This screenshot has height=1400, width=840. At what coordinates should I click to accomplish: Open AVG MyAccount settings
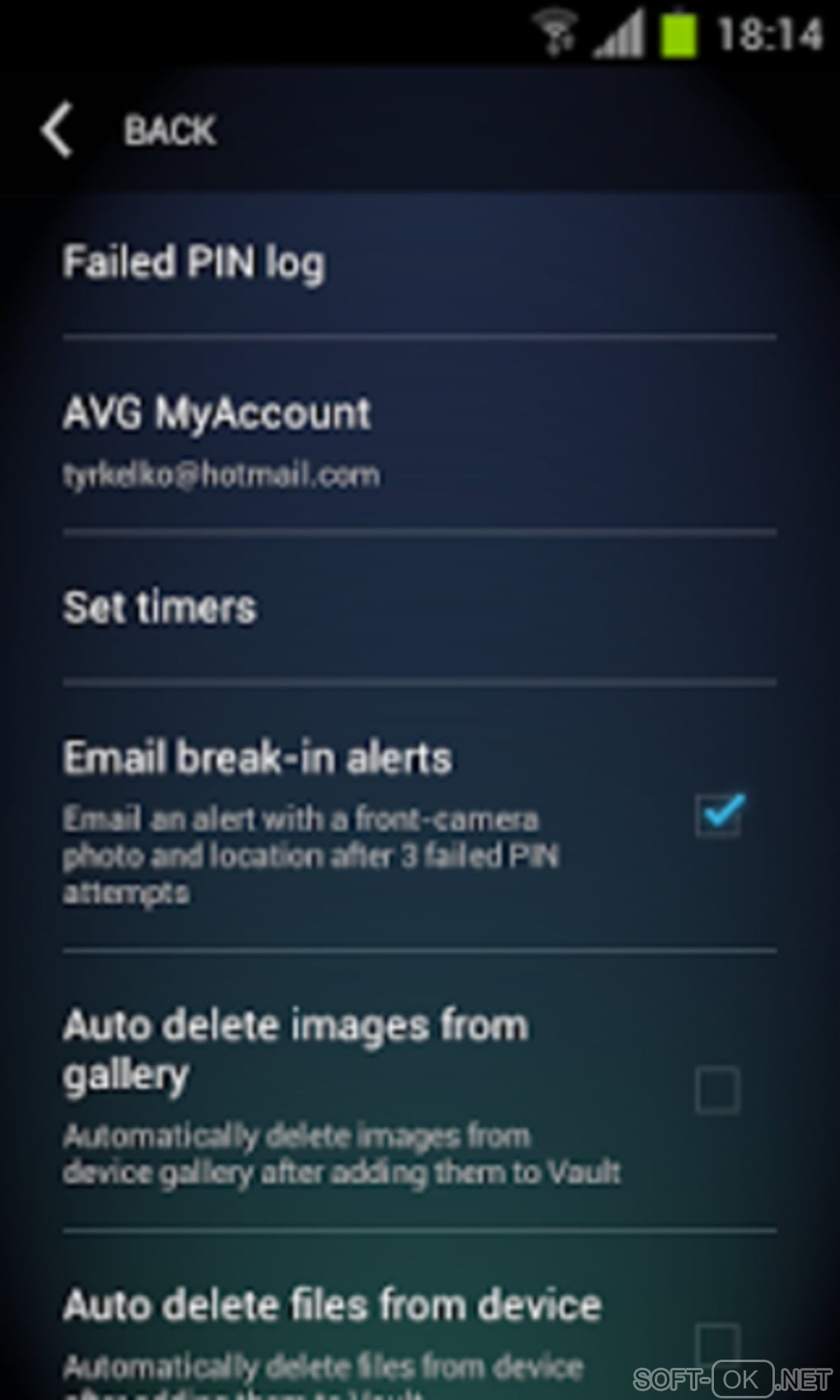tap(217, 413)
